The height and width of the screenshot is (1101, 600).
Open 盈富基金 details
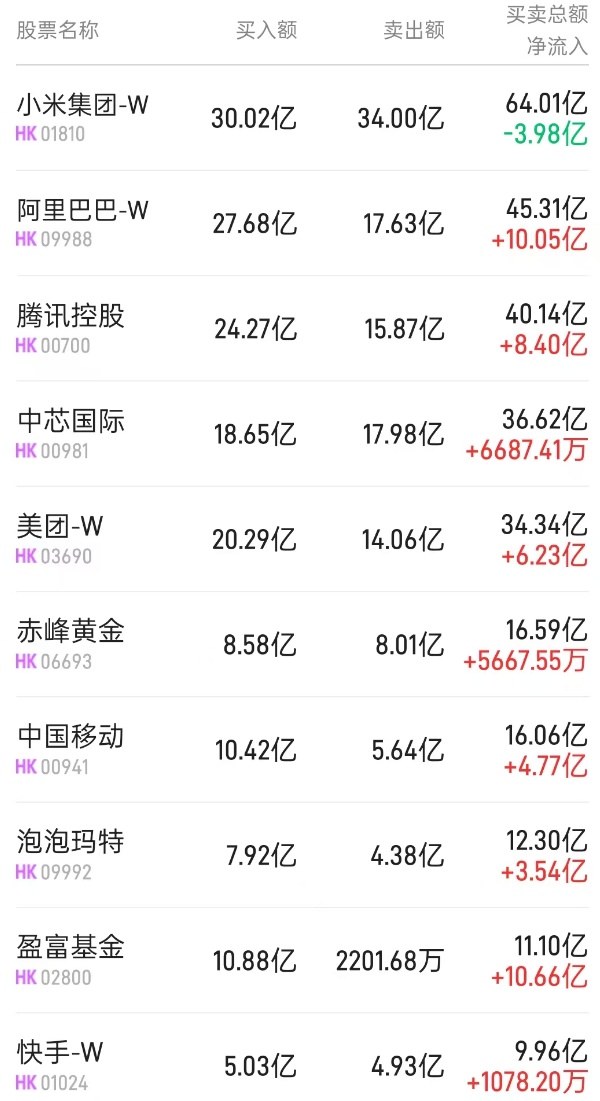(x=71, y=947)
